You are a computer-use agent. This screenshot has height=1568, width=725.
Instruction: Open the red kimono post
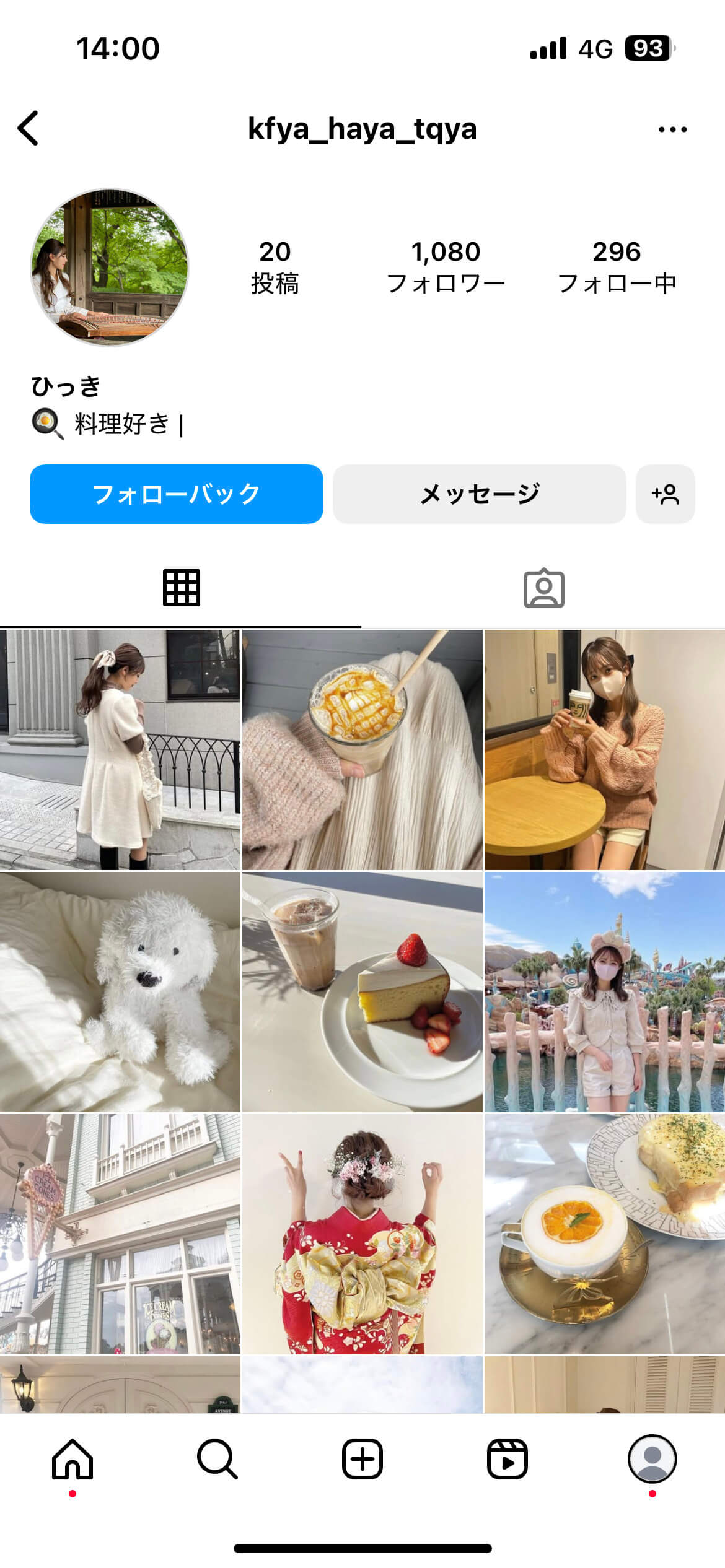coord(362,1234)
